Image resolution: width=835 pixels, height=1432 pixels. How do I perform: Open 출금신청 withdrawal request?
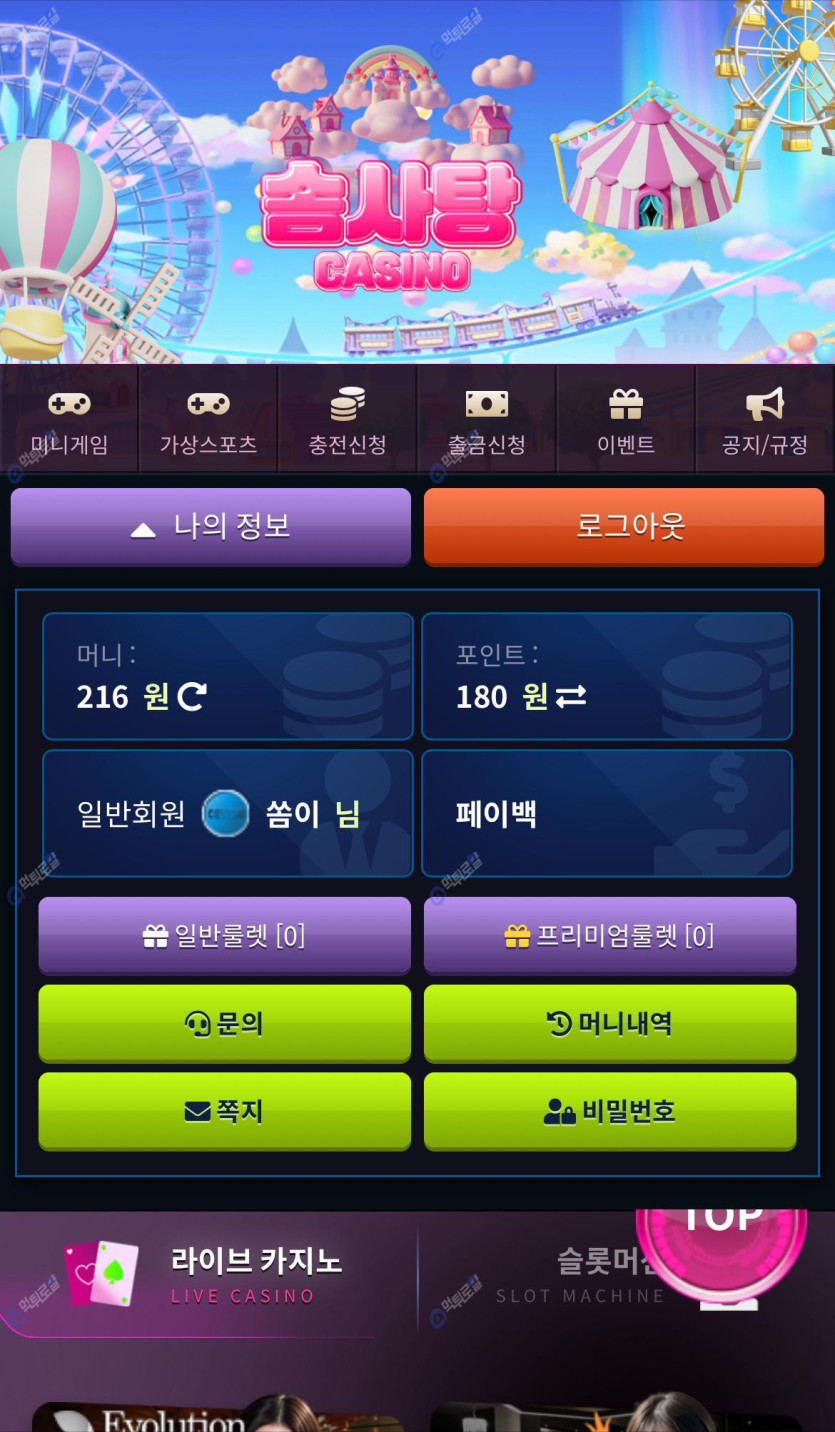486,421
